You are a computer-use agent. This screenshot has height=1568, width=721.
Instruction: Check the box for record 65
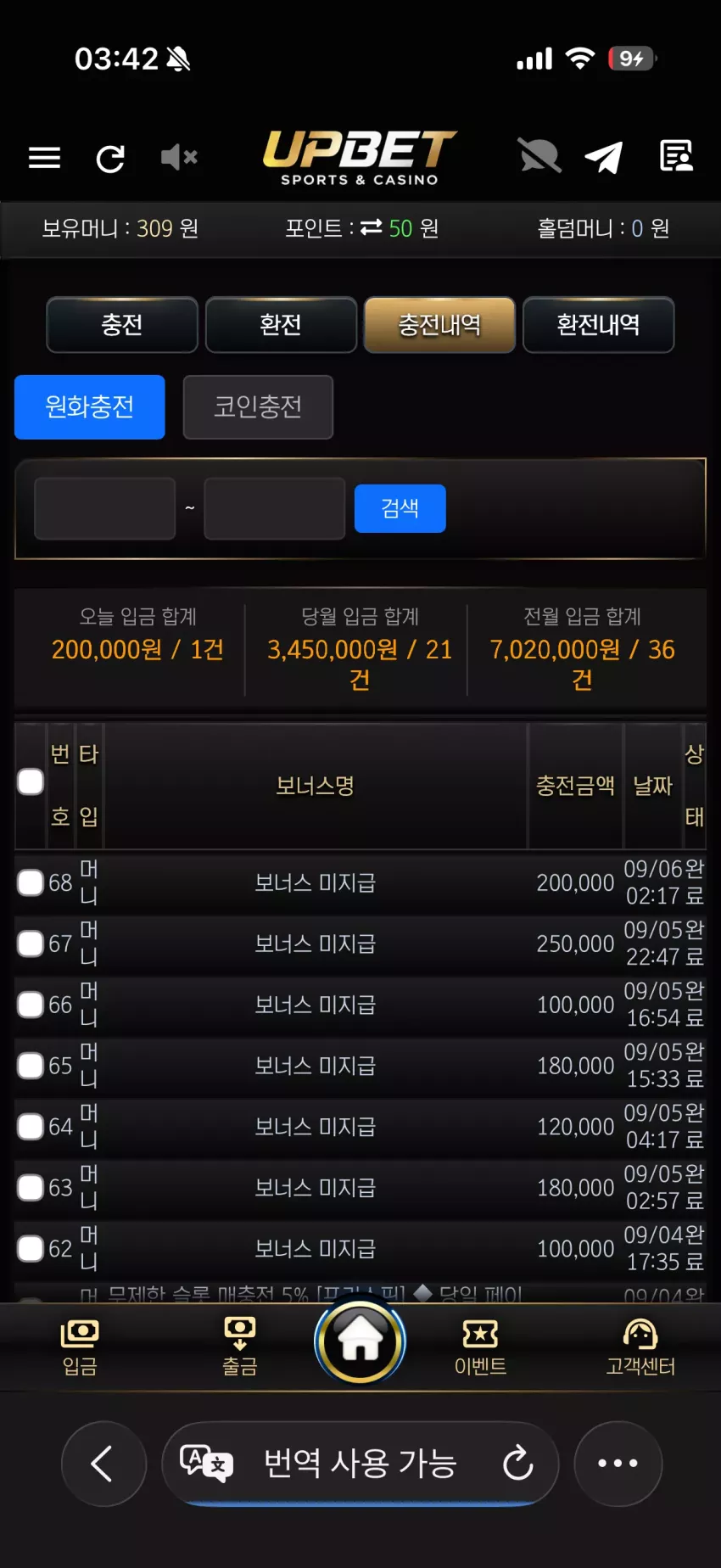[31, 1066]
